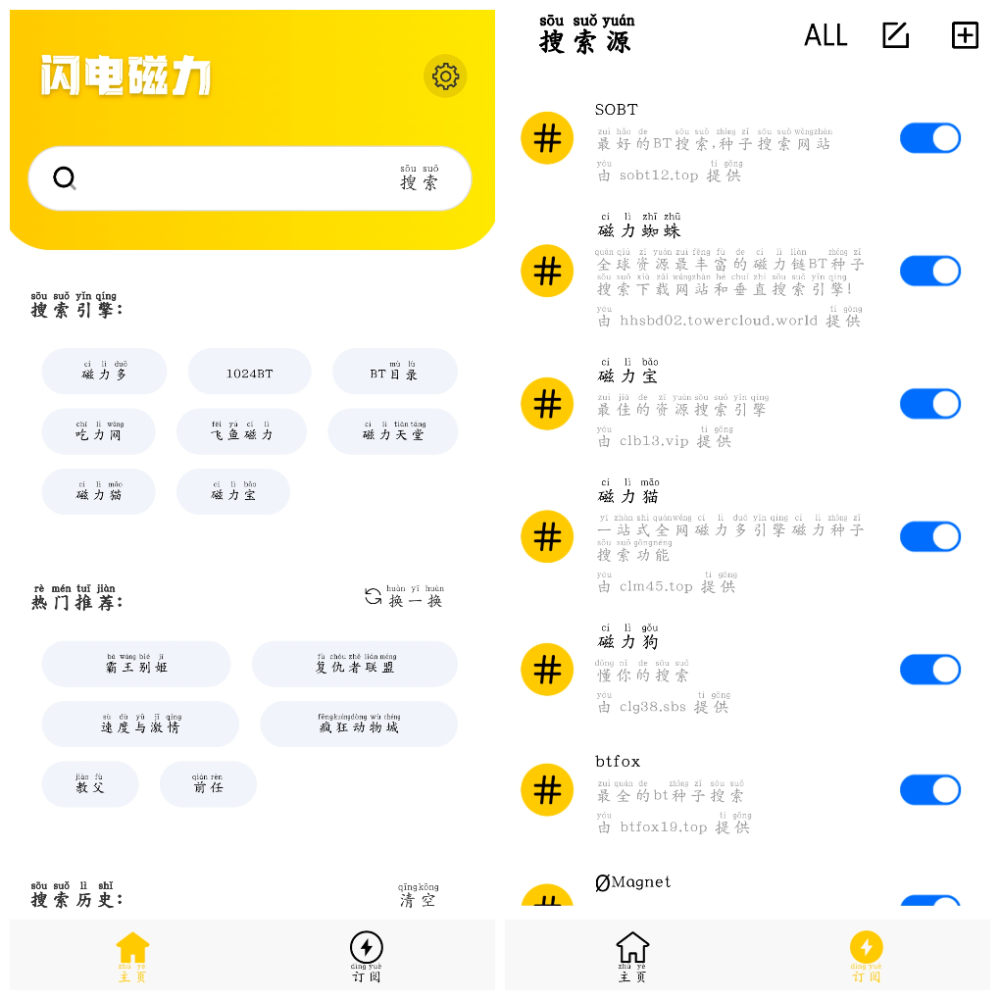Tap ALL in the 搜索源 header
The height and width of the screenshot is (1000, 1000).
(x=825, y=36)
